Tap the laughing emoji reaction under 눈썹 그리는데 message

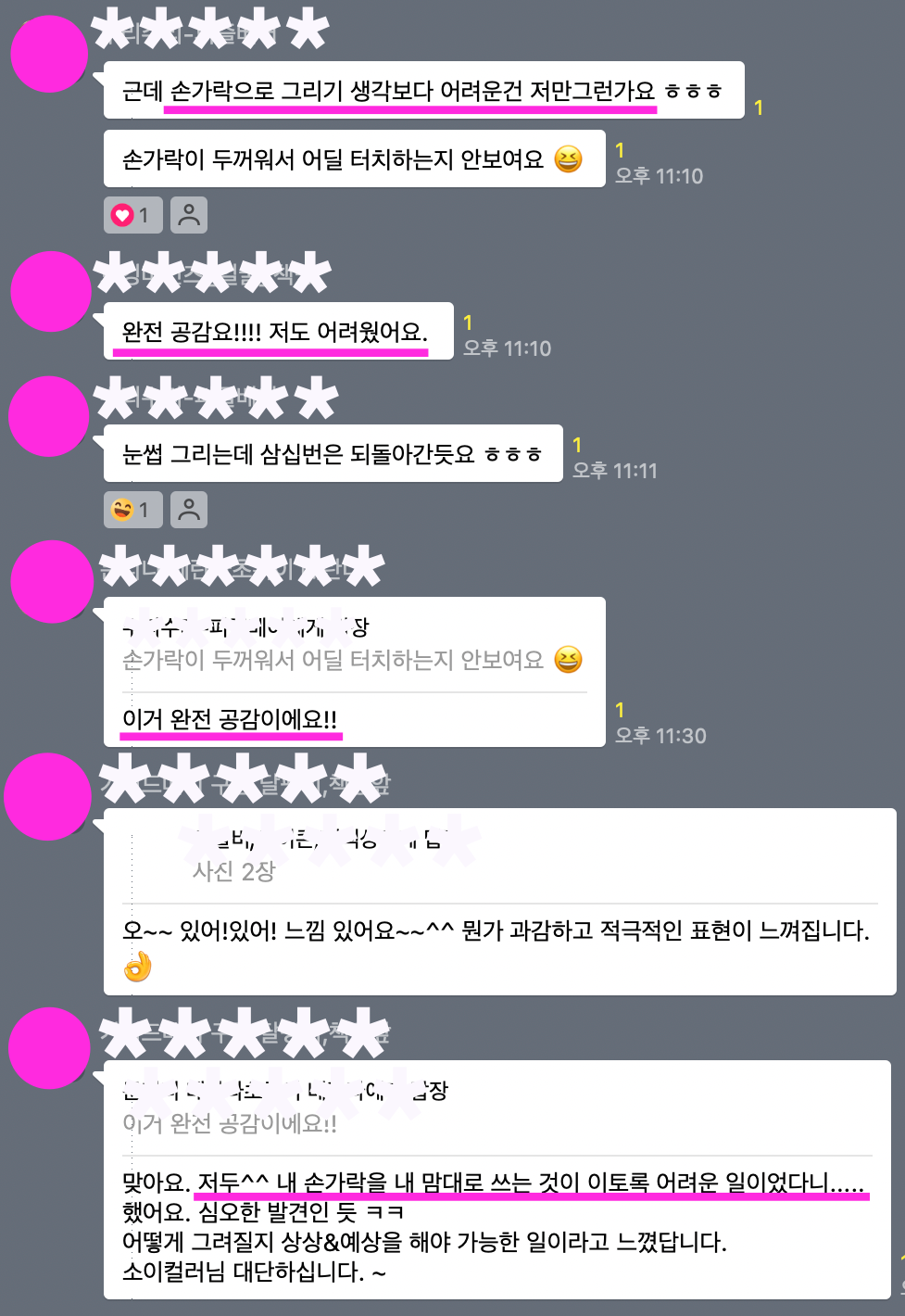(132, 510)
